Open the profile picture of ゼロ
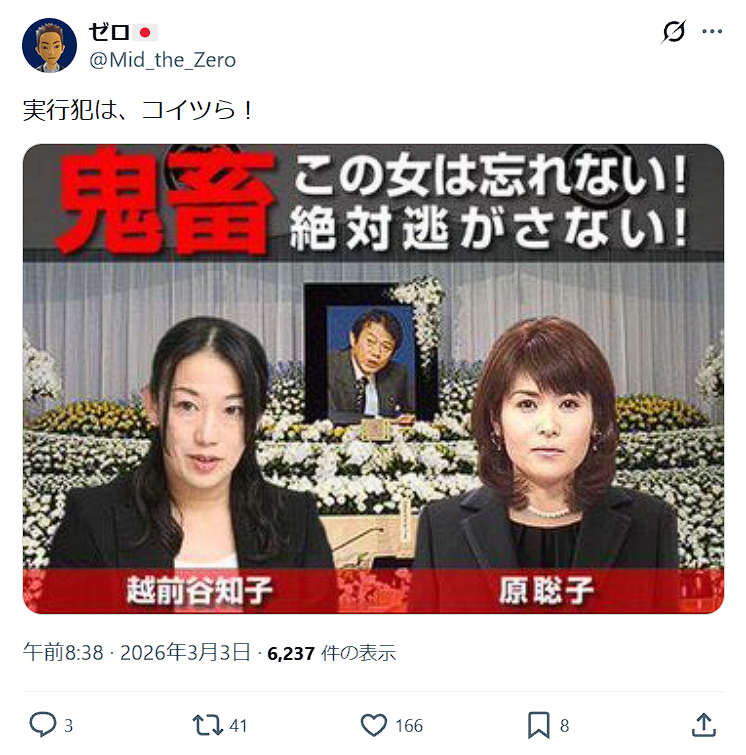This screenshot has width=746, height=755. (49, 45)
